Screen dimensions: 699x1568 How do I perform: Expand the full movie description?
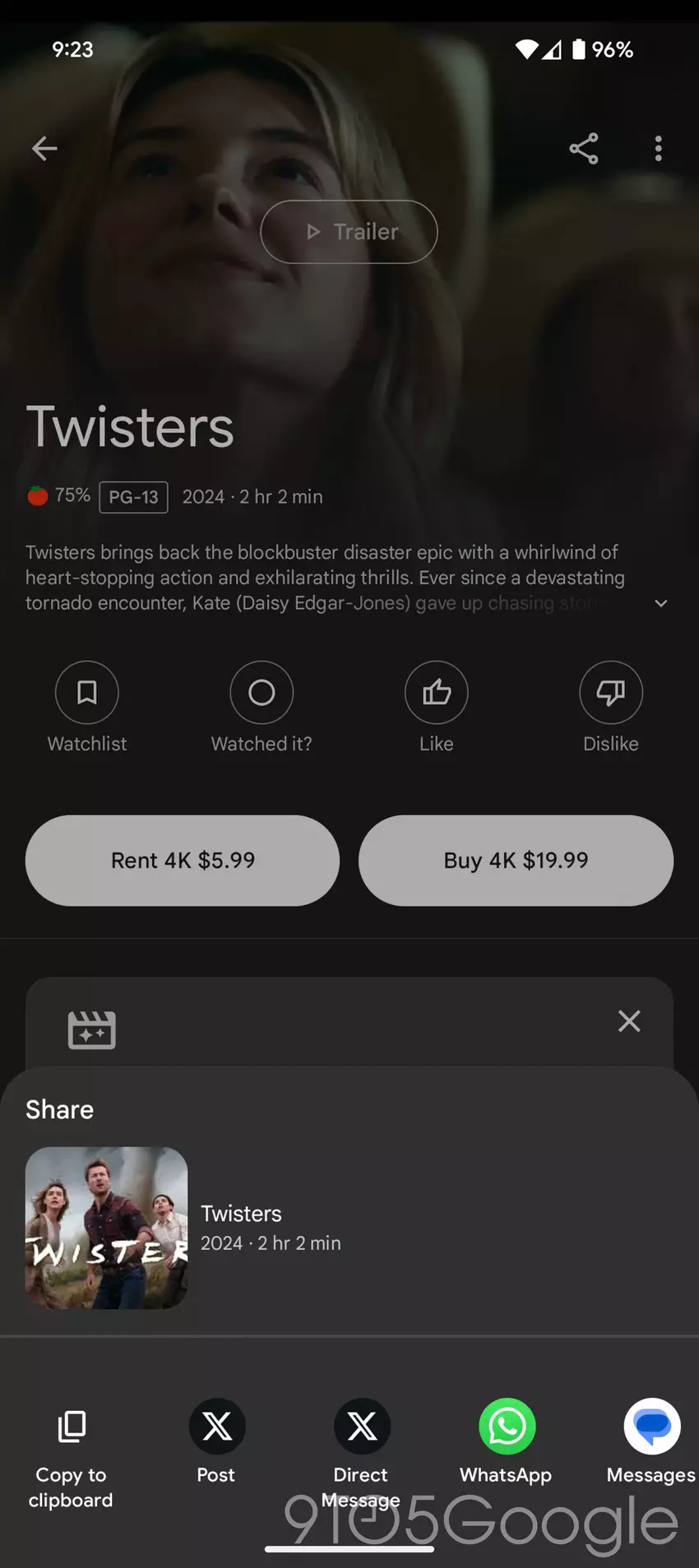click(x=660, y=603)
